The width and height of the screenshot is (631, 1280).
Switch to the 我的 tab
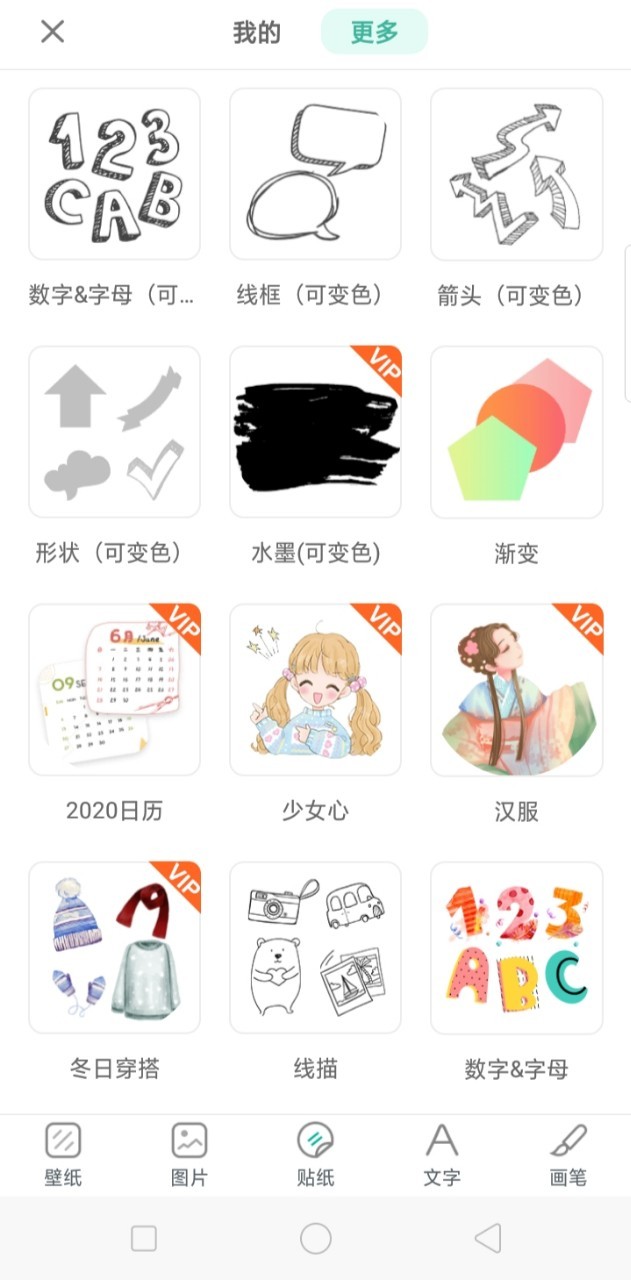[257, 32]
